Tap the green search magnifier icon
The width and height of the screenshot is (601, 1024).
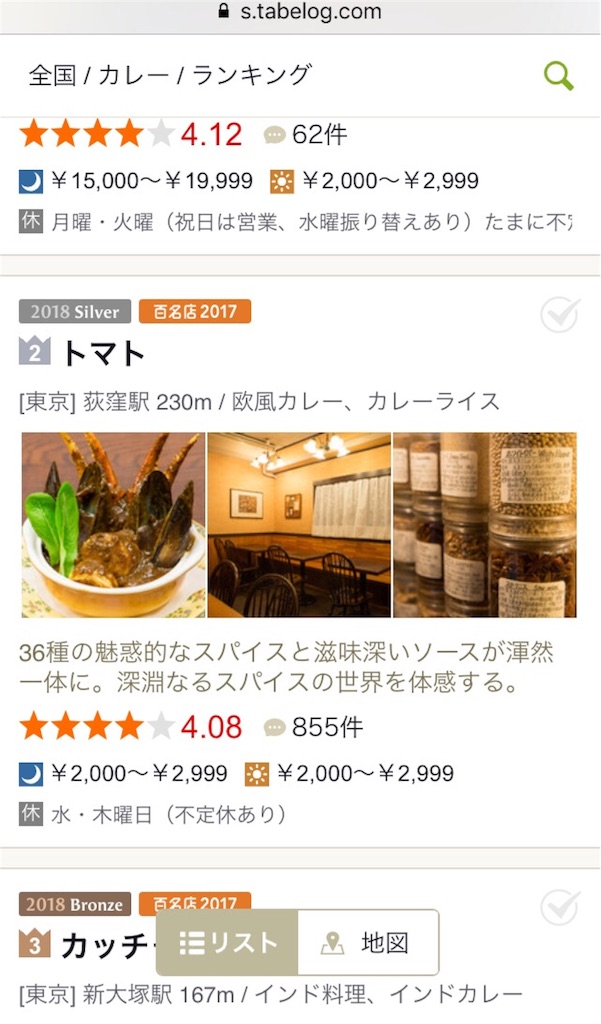(558, 76)
